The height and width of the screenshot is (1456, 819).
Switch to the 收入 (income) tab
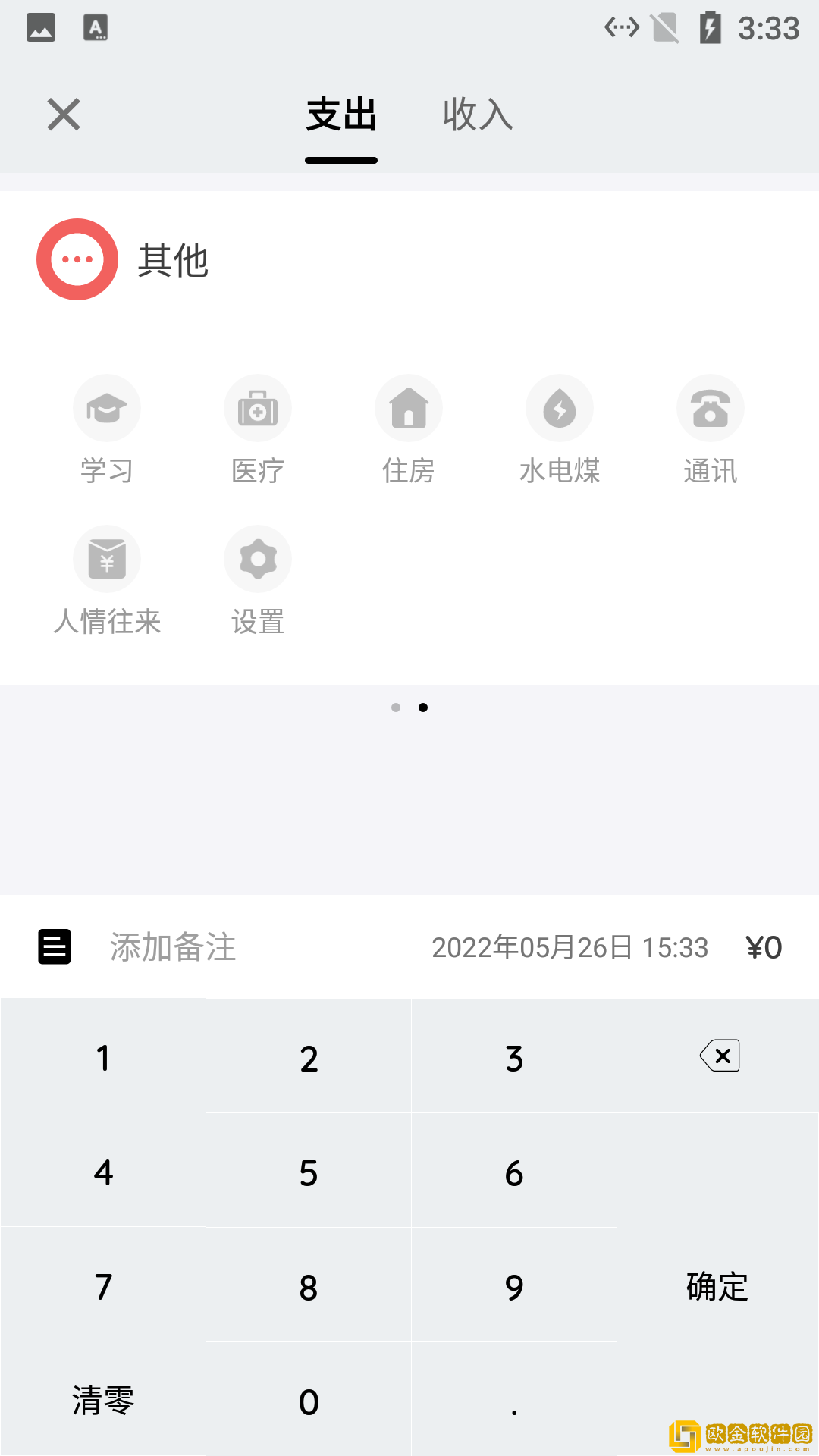[477, 115]
